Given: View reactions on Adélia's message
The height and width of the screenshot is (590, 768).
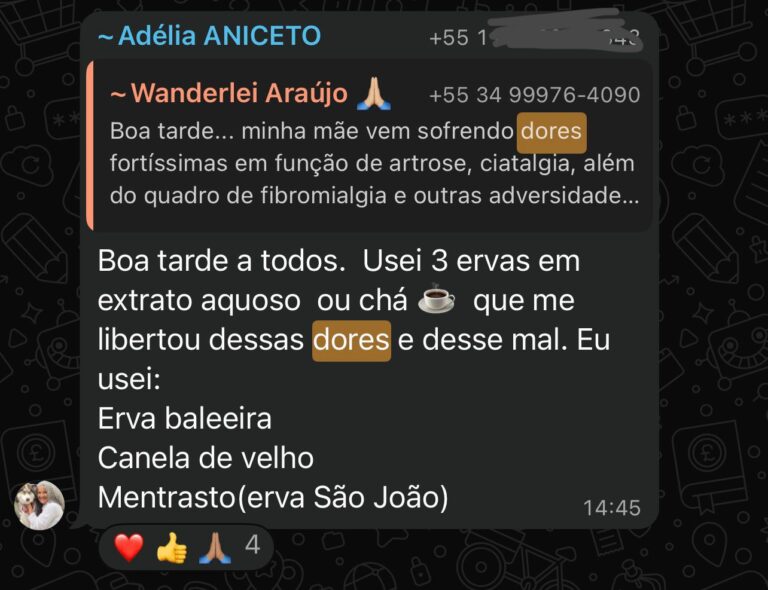Looking at the screenshot, I should pyautogui.click(x=186, y=546).
